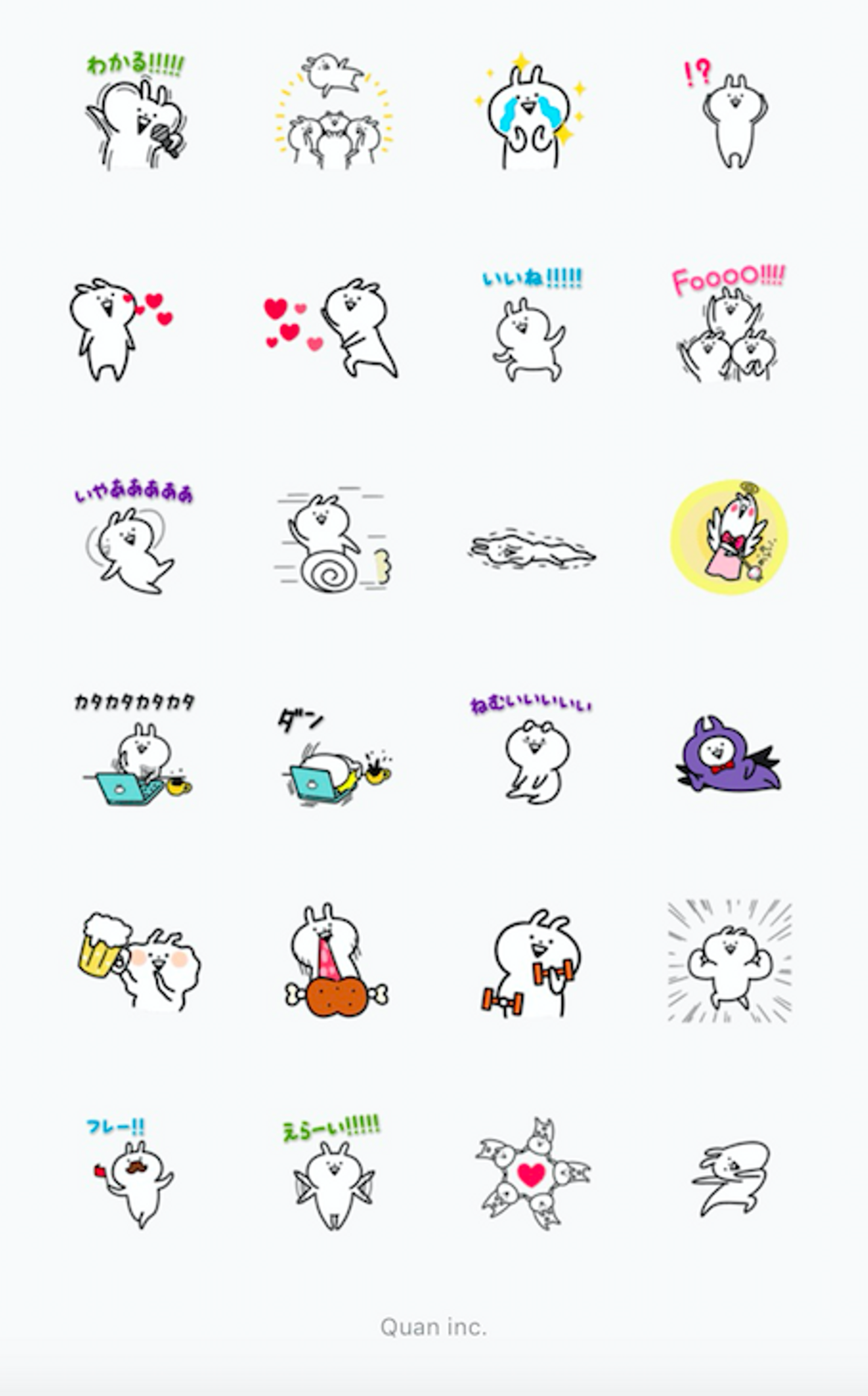Preview the カタカタカタカタ laptop typing sticker
Viewport: 868px width, 1396px height.
(x=136, y=754)
